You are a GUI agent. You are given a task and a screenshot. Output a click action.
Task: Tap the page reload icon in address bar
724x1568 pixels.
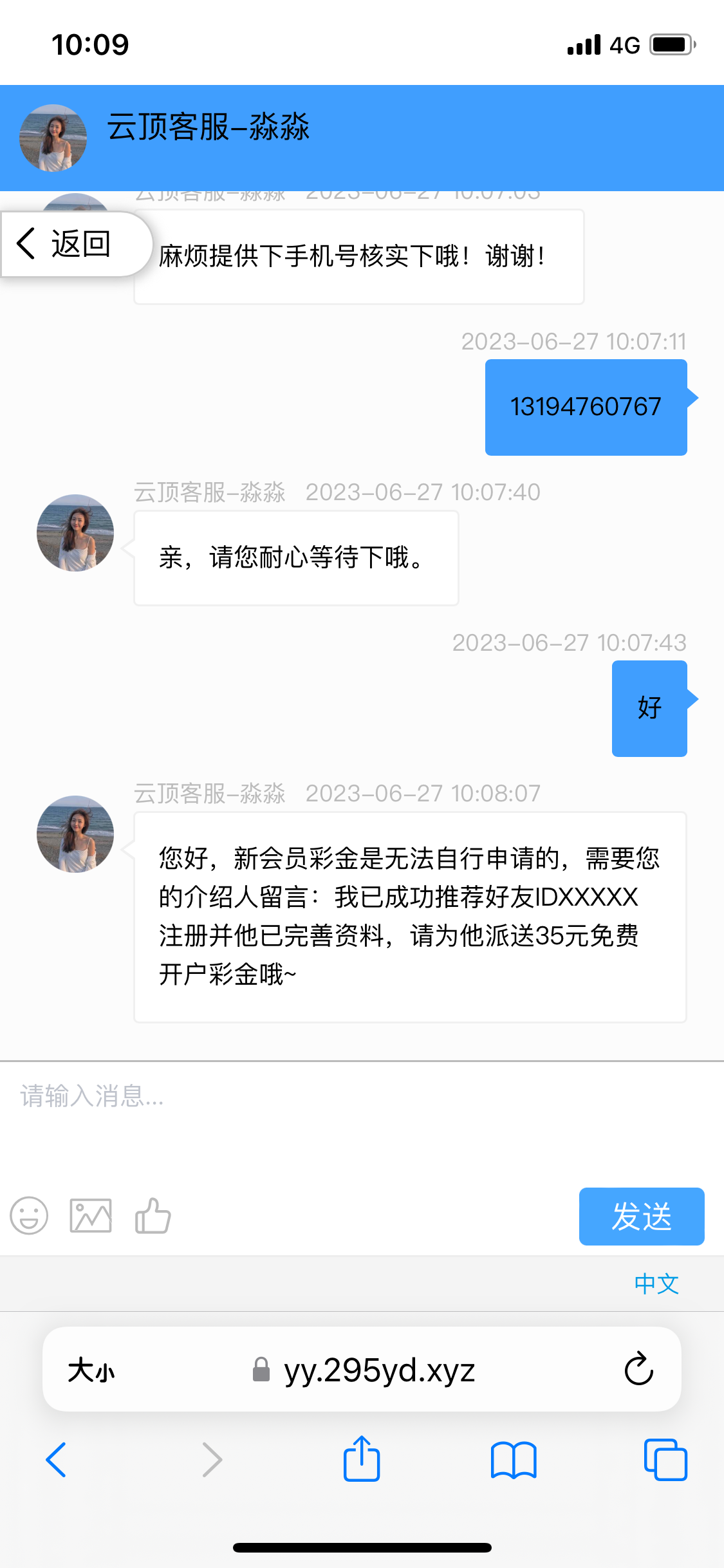click(x=638, y=1369)
